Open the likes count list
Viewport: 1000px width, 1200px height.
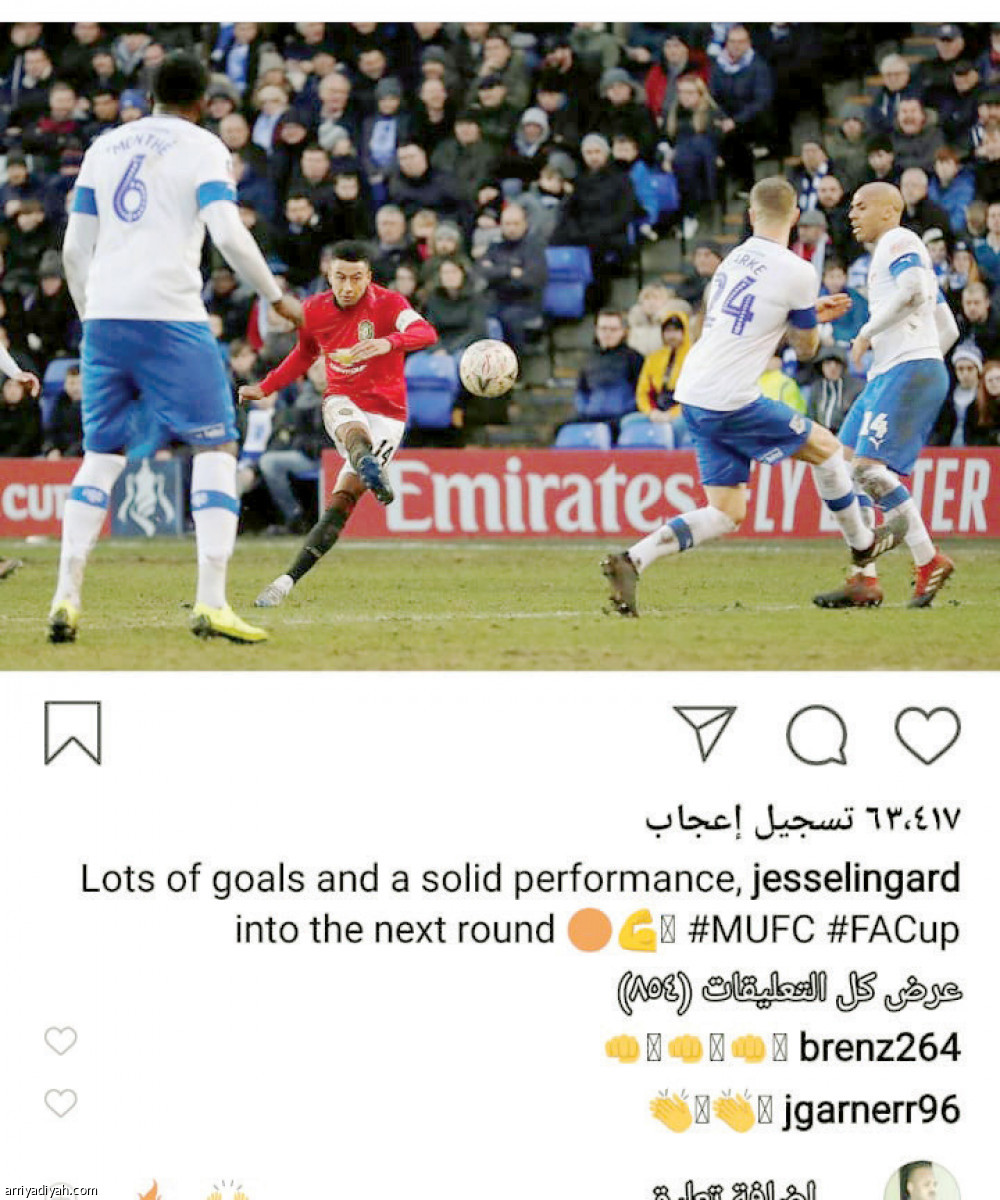[803, 820]
